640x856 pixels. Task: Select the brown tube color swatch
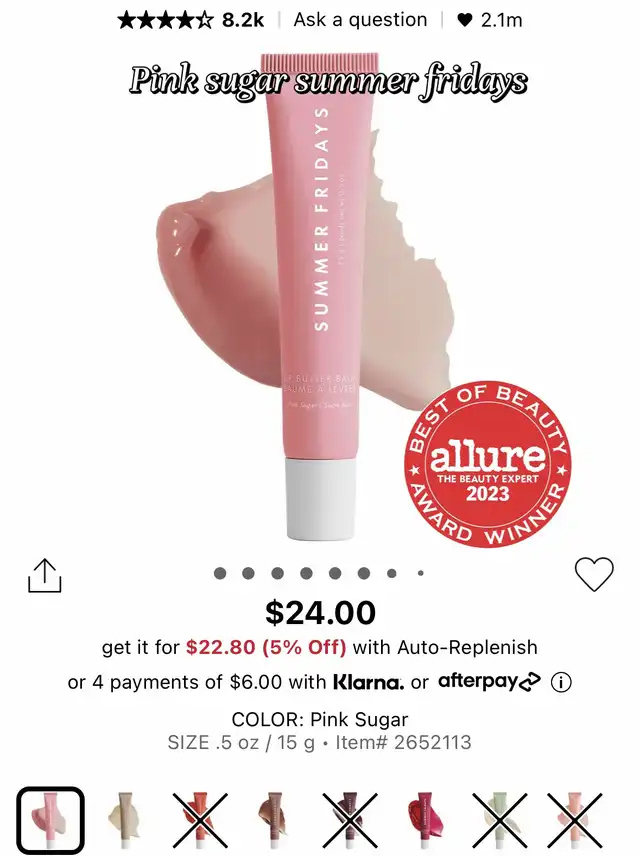274,820
